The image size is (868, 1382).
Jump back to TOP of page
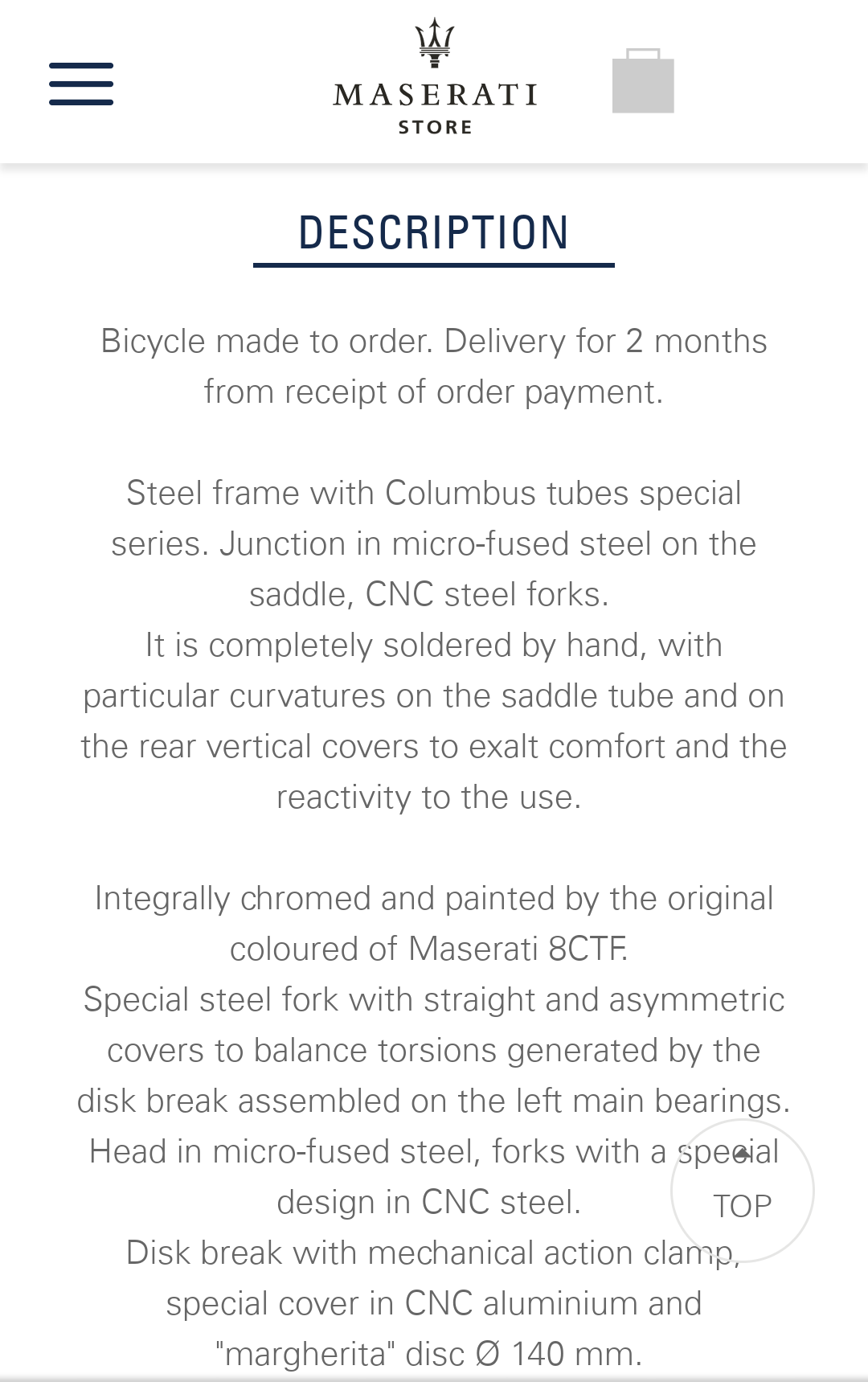point(742,1191)
